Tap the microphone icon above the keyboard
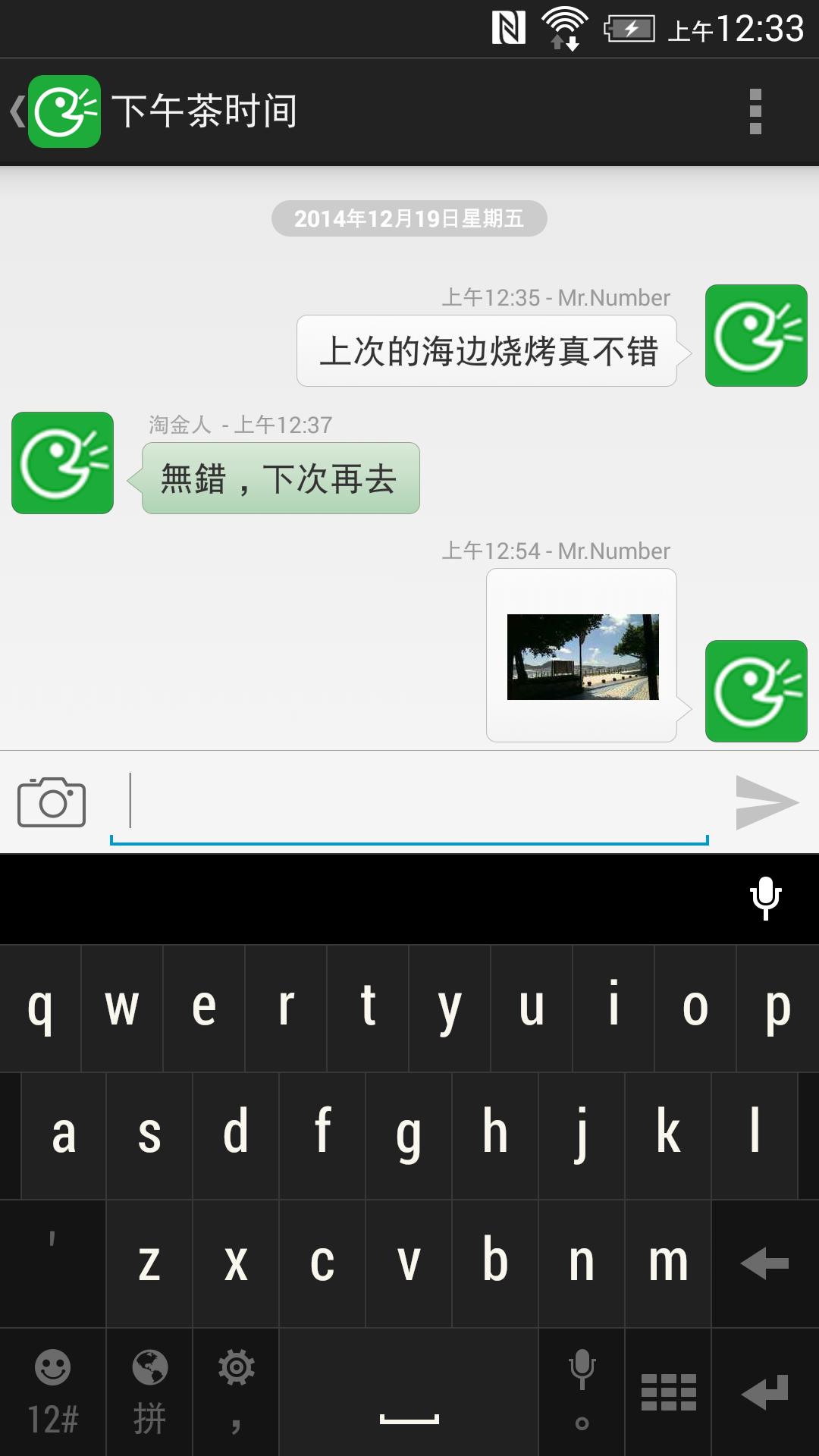The image size is (819, 1456). (766, 898)
